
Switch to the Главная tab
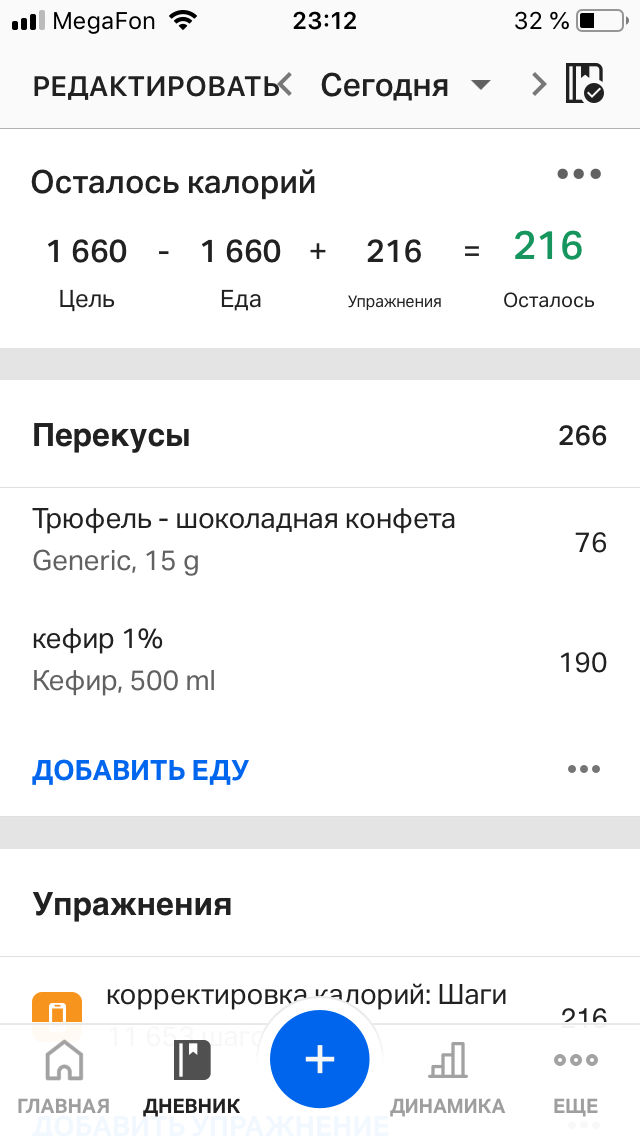pos(63,1078)
